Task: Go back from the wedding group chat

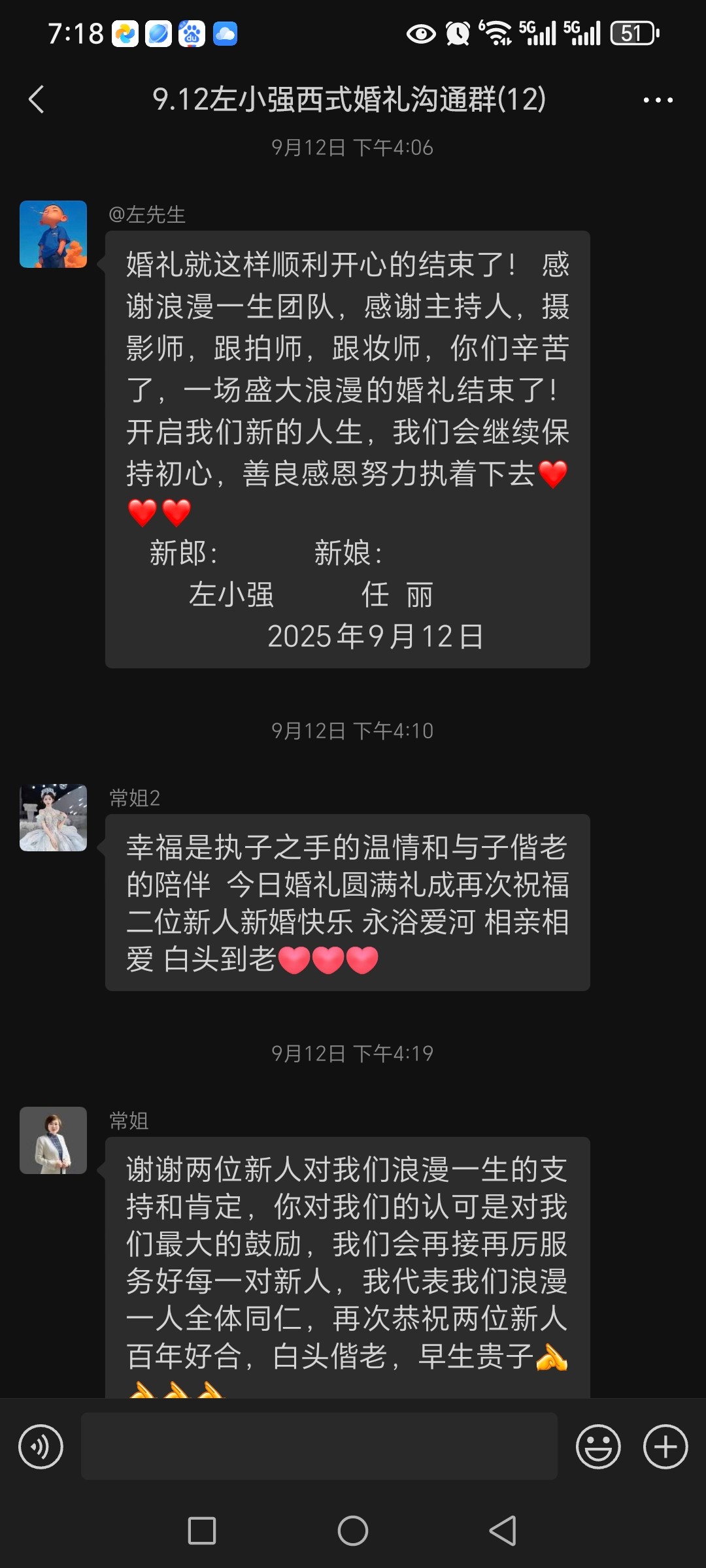Action: pyautogui.click(x=37, y=100)
